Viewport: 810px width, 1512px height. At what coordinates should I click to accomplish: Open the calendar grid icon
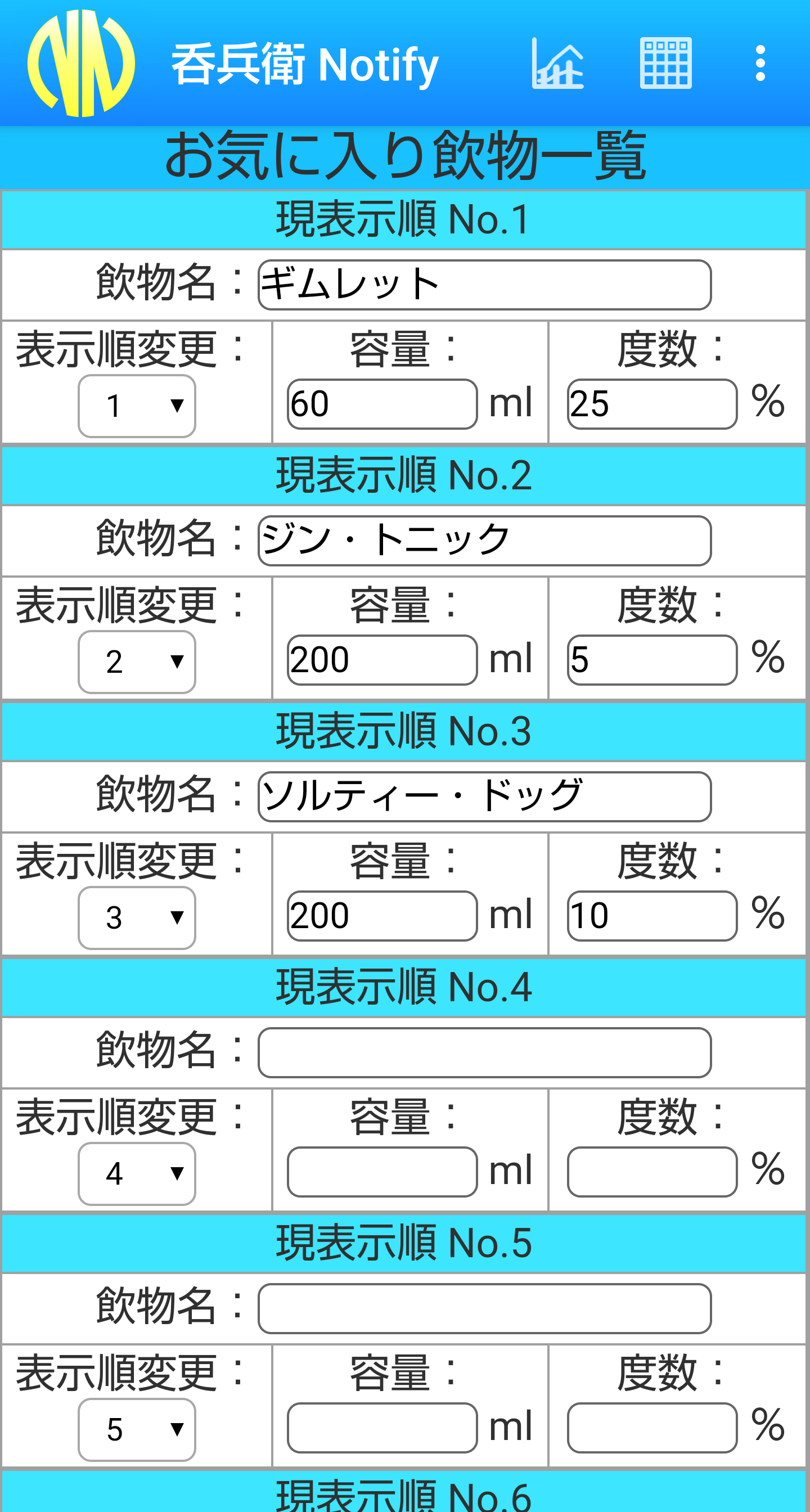665,64
